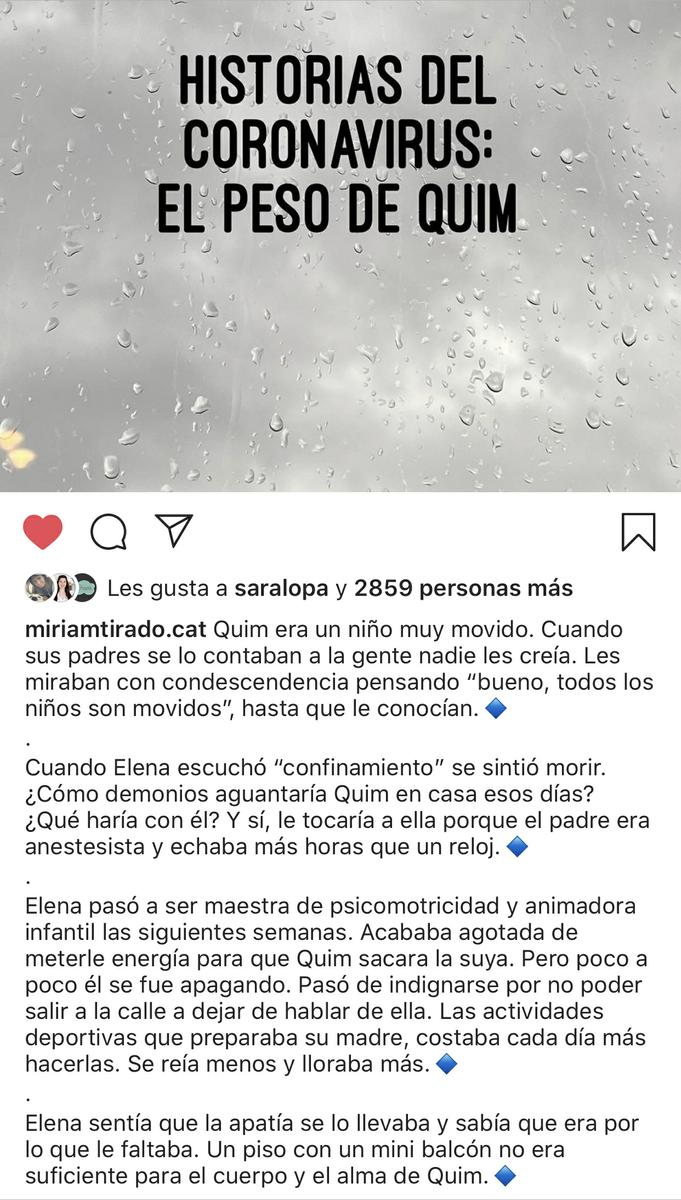Open the Historias del Coronavirus post image
Viewport: 681px width, 1200px height.
pyautogui.click(x=340, y=245)
